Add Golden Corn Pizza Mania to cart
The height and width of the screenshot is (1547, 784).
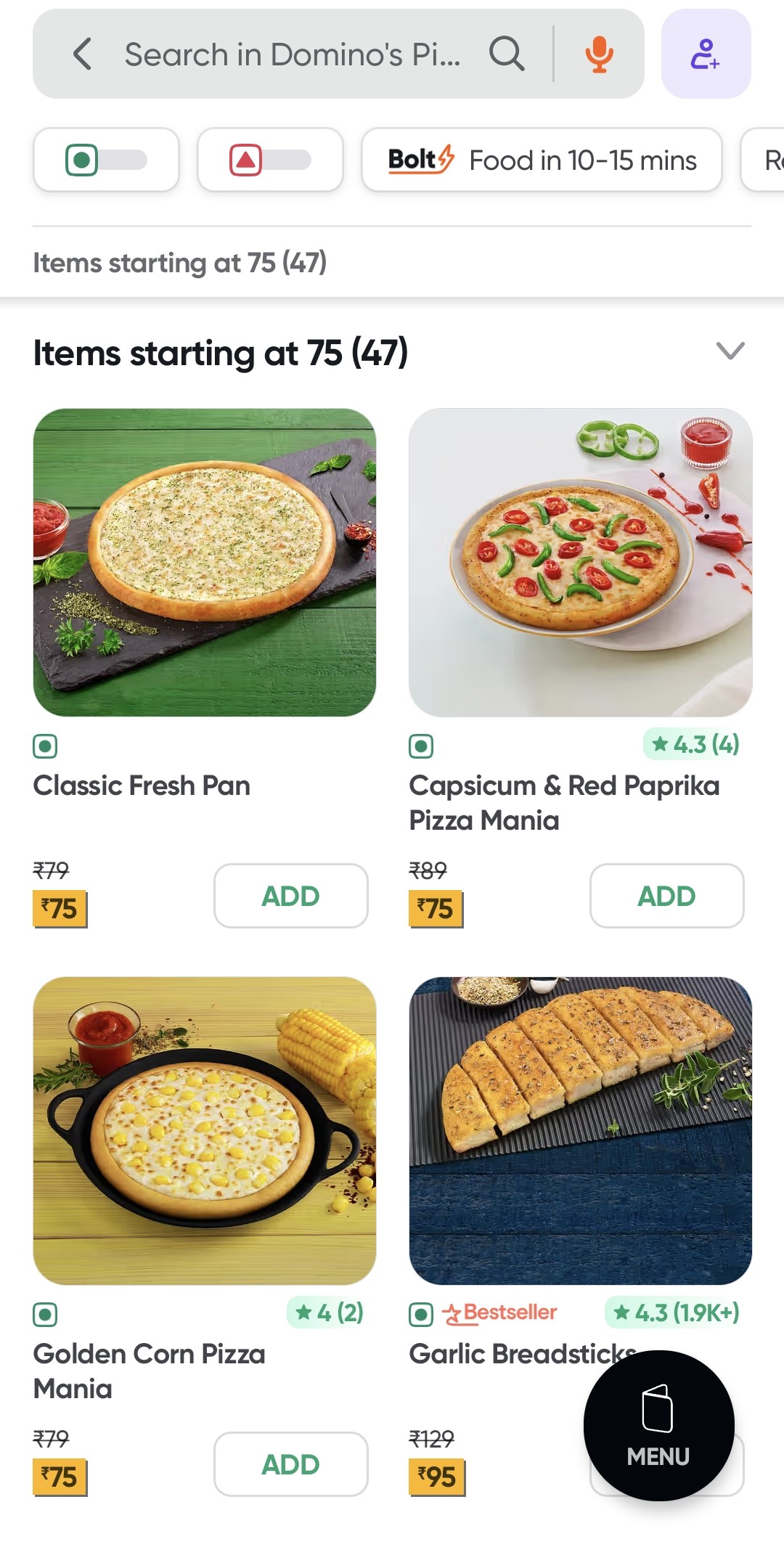click(290, 1464)
